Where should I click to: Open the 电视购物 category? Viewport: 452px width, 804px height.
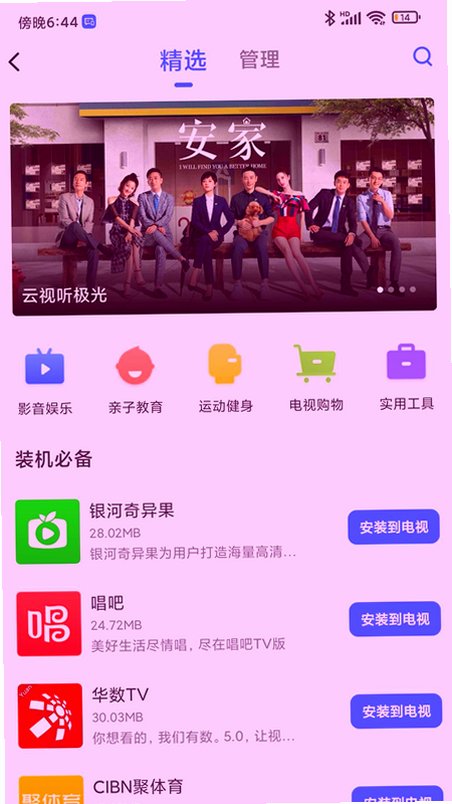[x=316, y=378]
